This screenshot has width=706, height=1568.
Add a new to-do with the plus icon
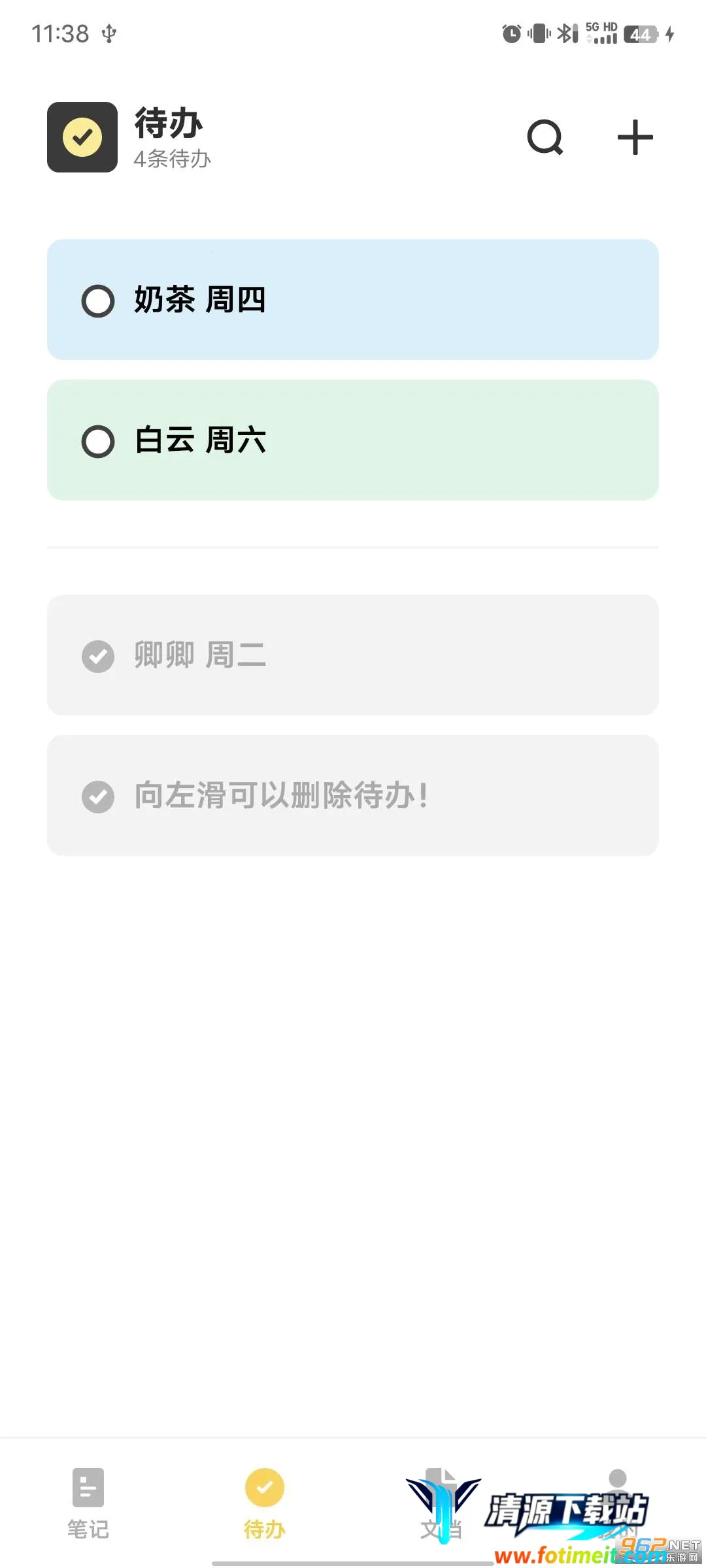pos(635,137)
